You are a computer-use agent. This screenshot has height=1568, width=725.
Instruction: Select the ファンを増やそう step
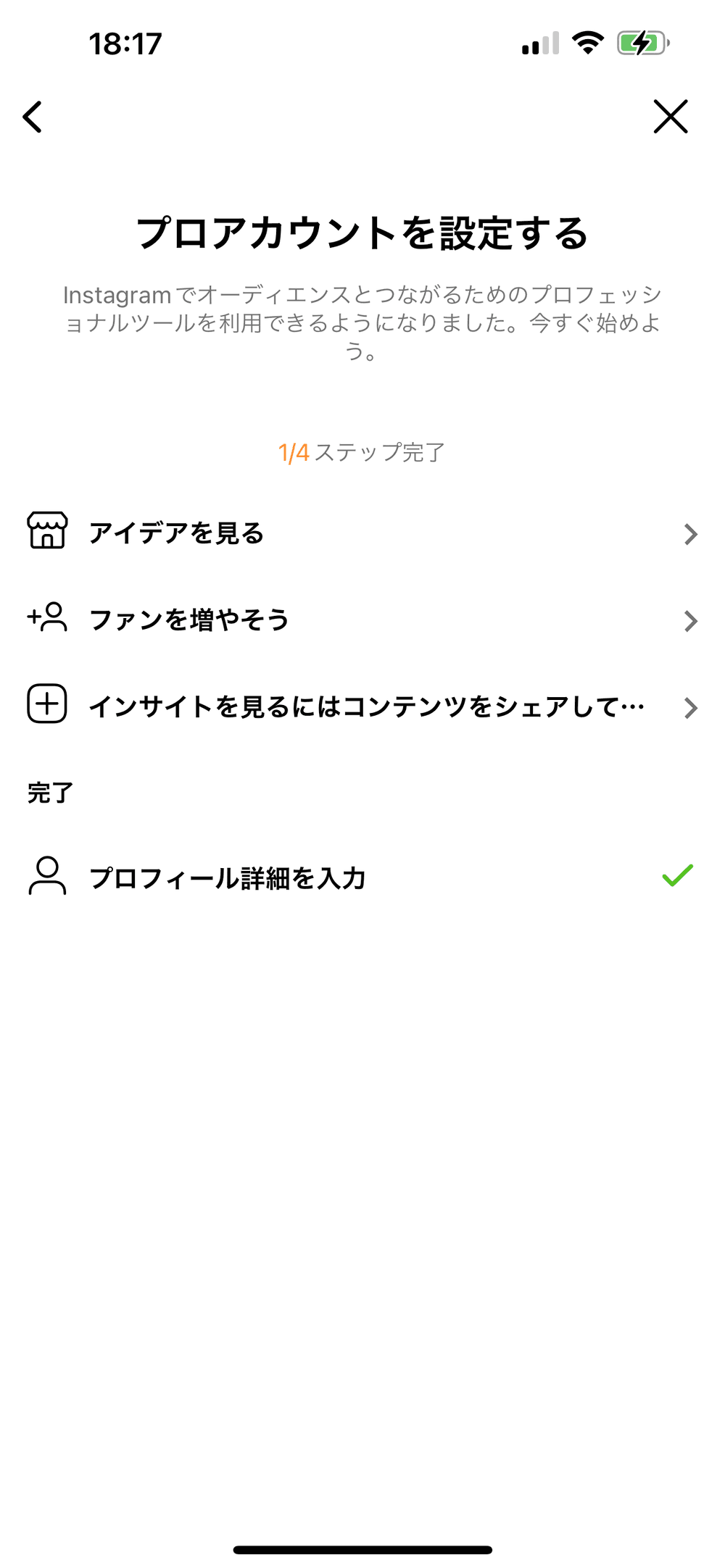pyautogui.click(x=361, y=620)
